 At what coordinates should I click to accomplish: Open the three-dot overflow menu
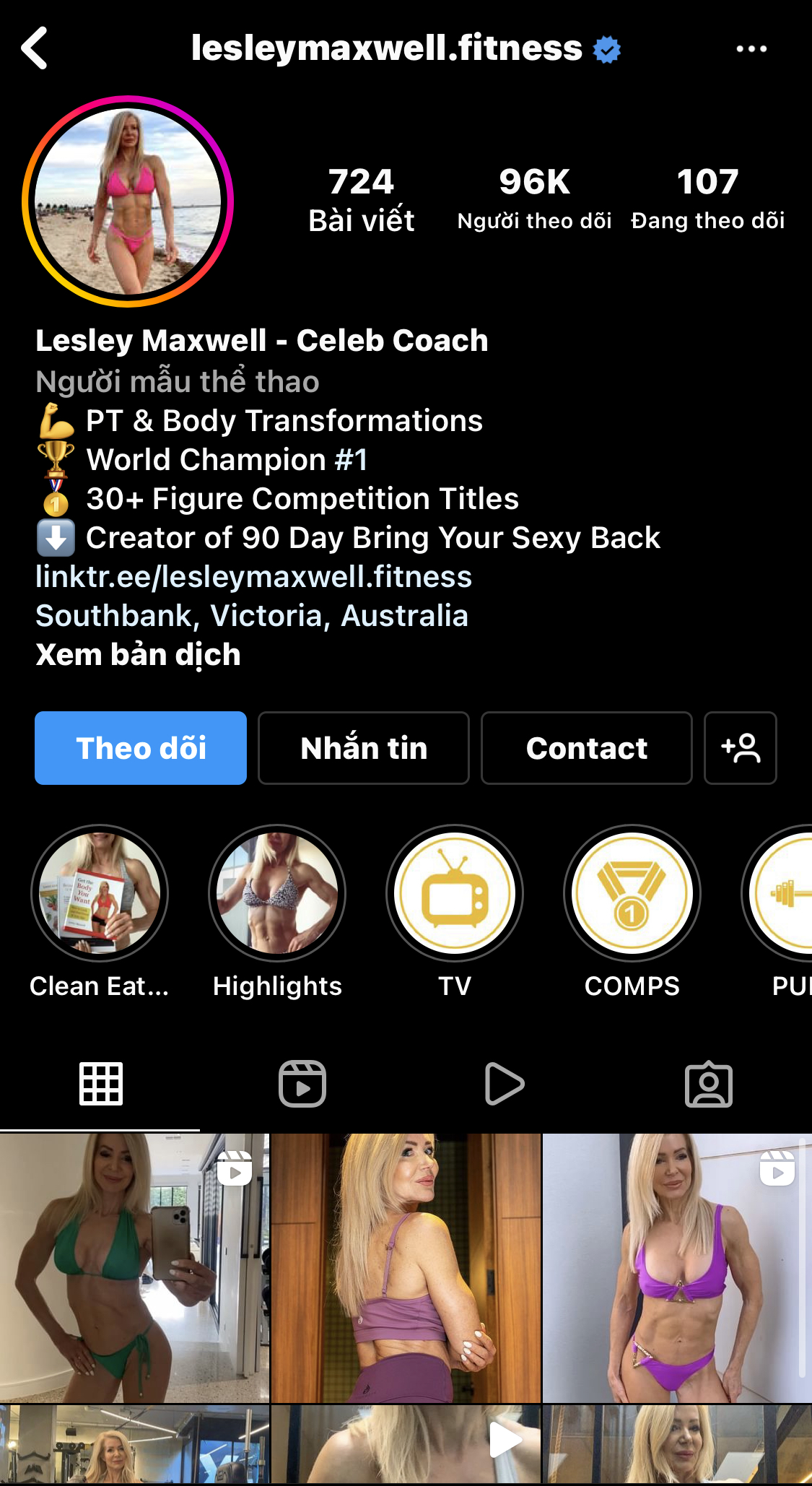click(x=751, y=48)
